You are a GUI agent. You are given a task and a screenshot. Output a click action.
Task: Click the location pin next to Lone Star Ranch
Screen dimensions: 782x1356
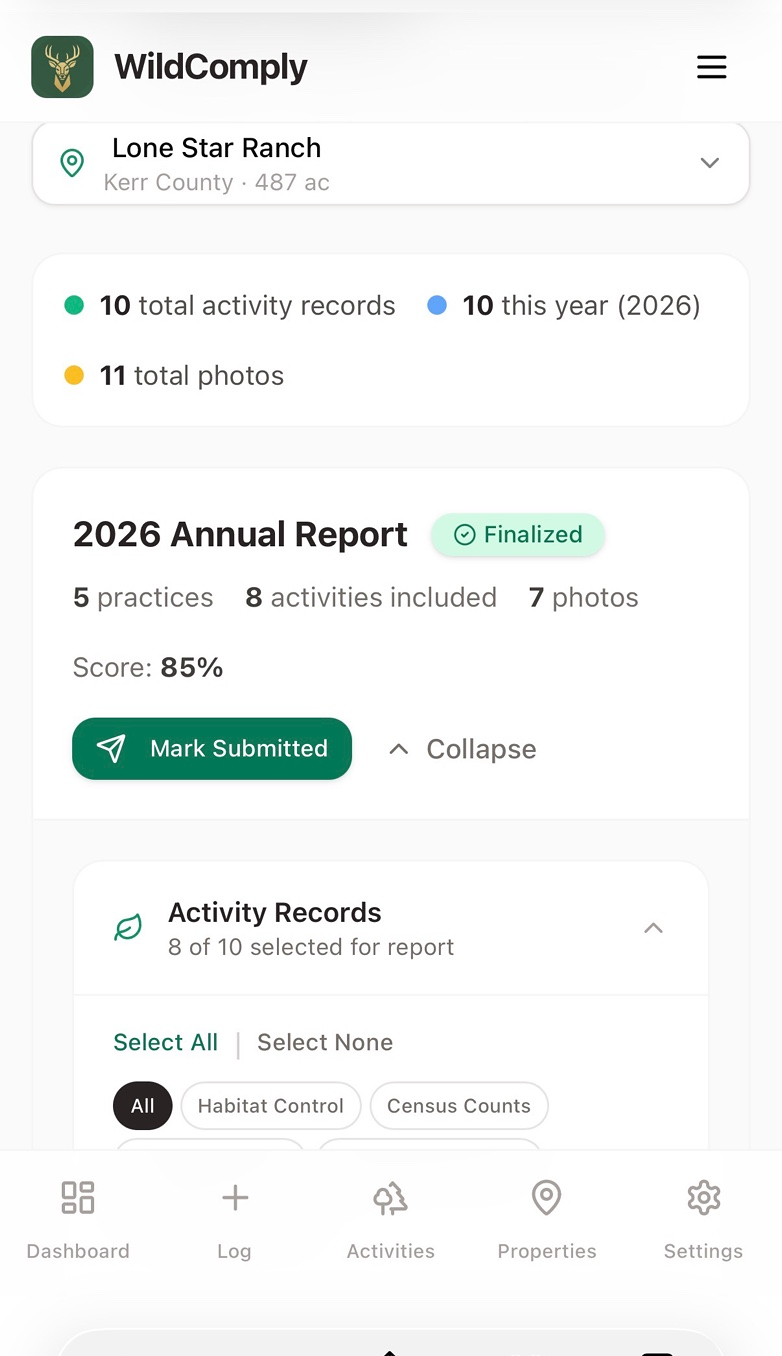coord(72,162)
